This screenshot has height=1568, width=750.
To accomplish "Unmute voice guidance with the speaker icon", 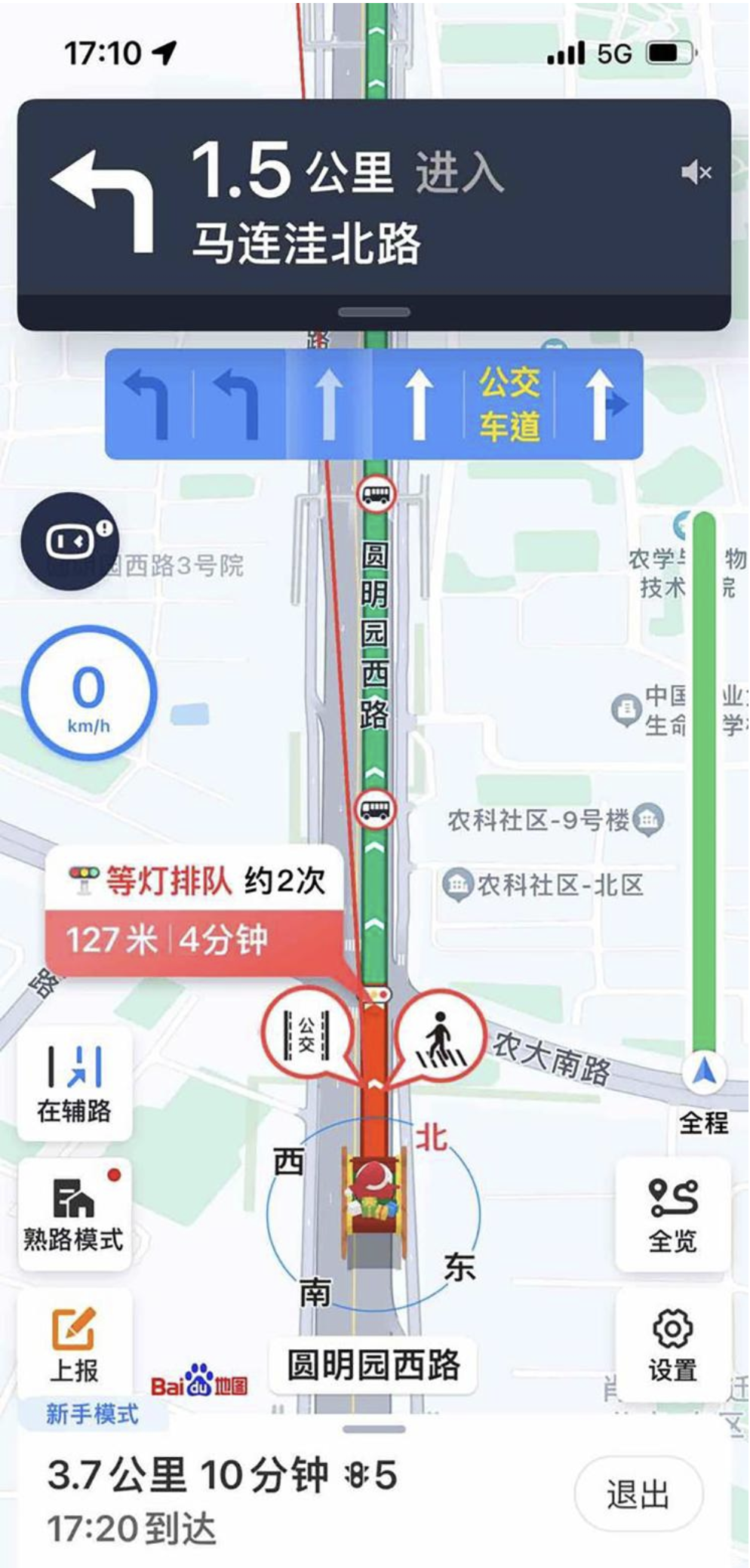I will click(696, 174).
